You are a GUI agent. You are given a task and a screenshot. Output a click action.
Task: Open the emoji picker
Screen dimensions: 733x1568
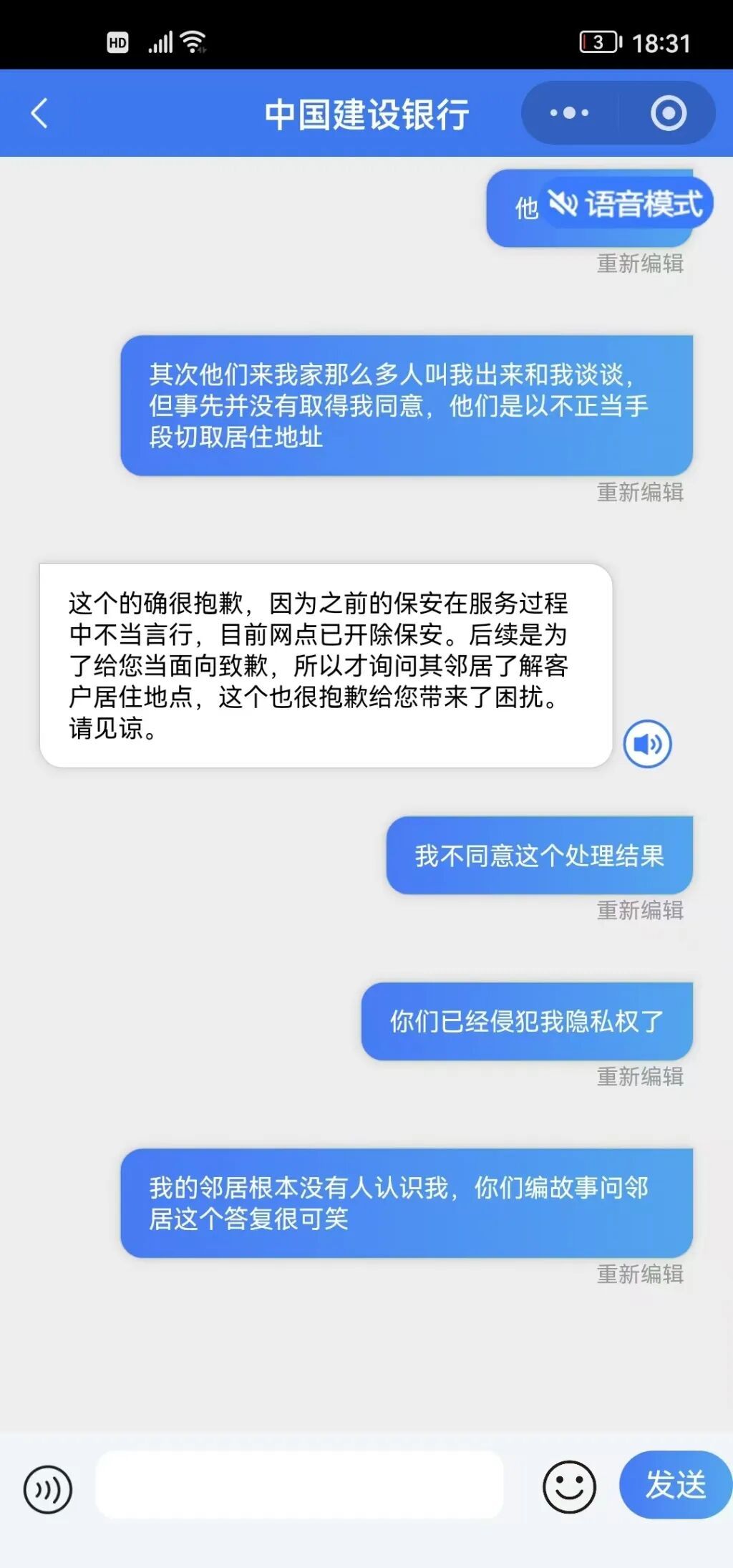click(x=568, y=1486)
